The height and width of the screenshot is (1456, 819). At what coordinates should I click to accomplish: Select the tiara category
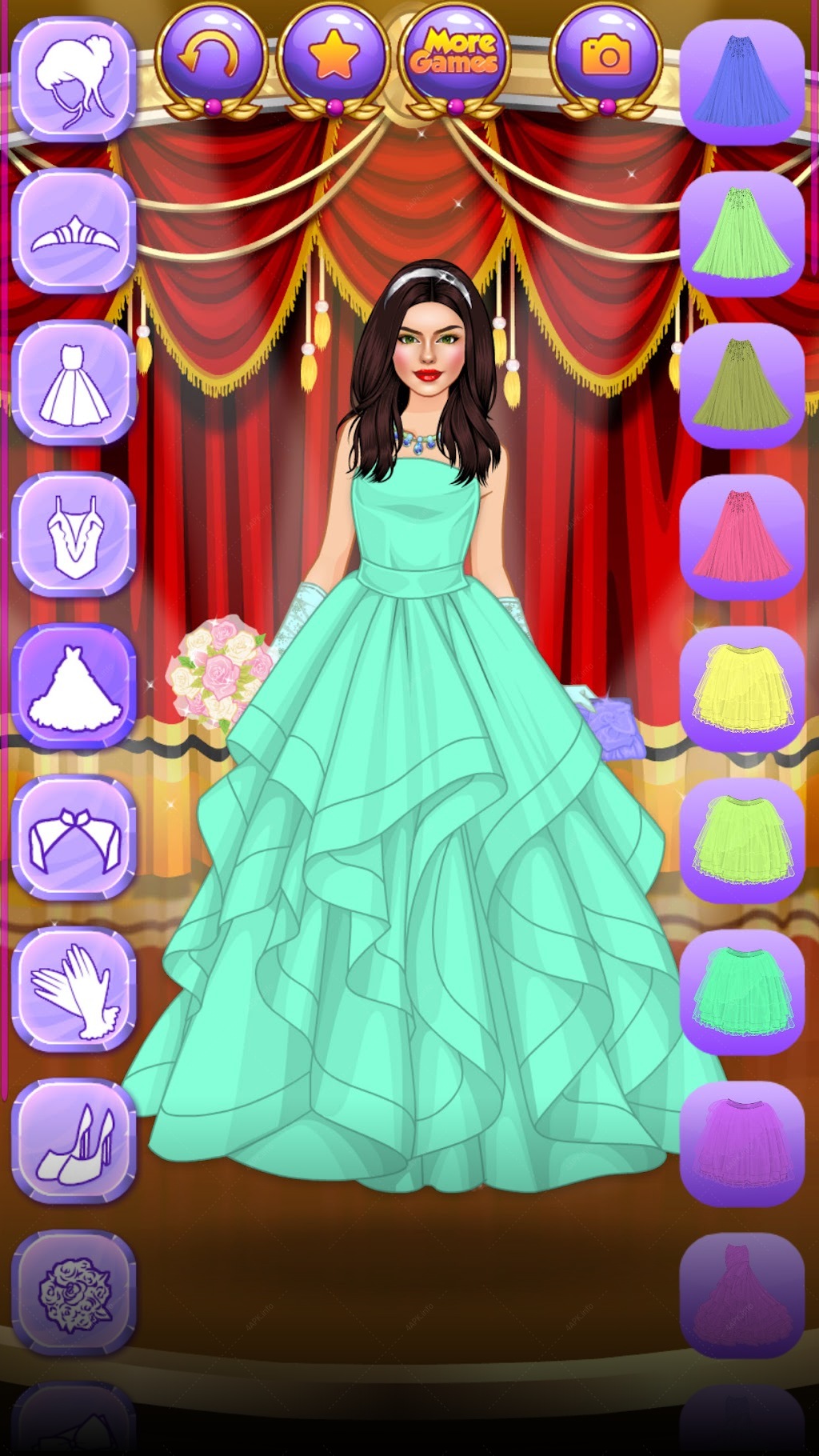point(74,231)
